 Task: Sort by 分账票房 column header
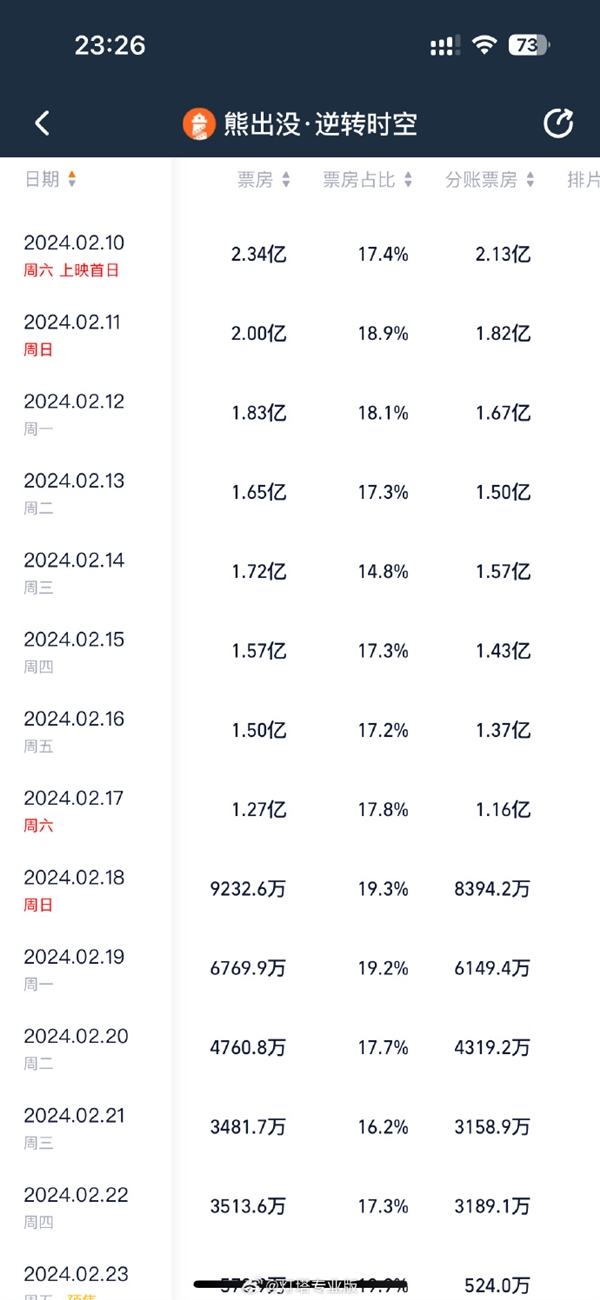coord(489,180)
